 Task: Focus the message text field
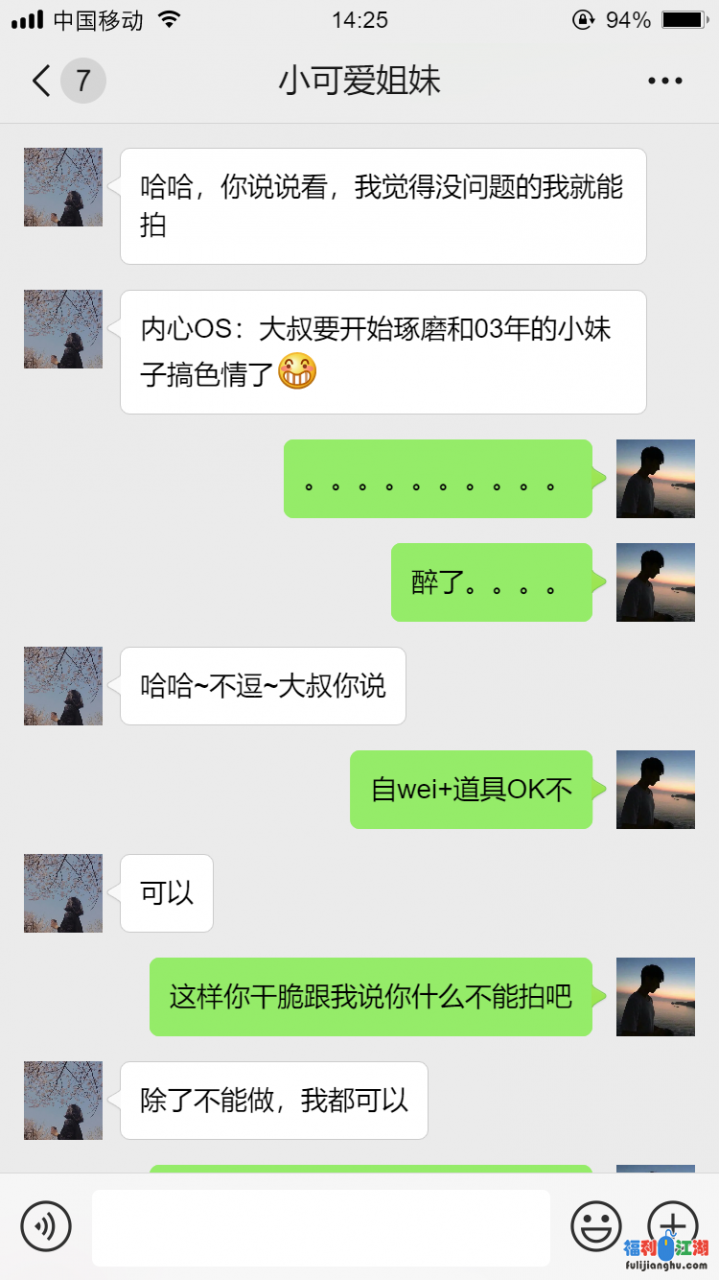click(x=320, y=1227)
